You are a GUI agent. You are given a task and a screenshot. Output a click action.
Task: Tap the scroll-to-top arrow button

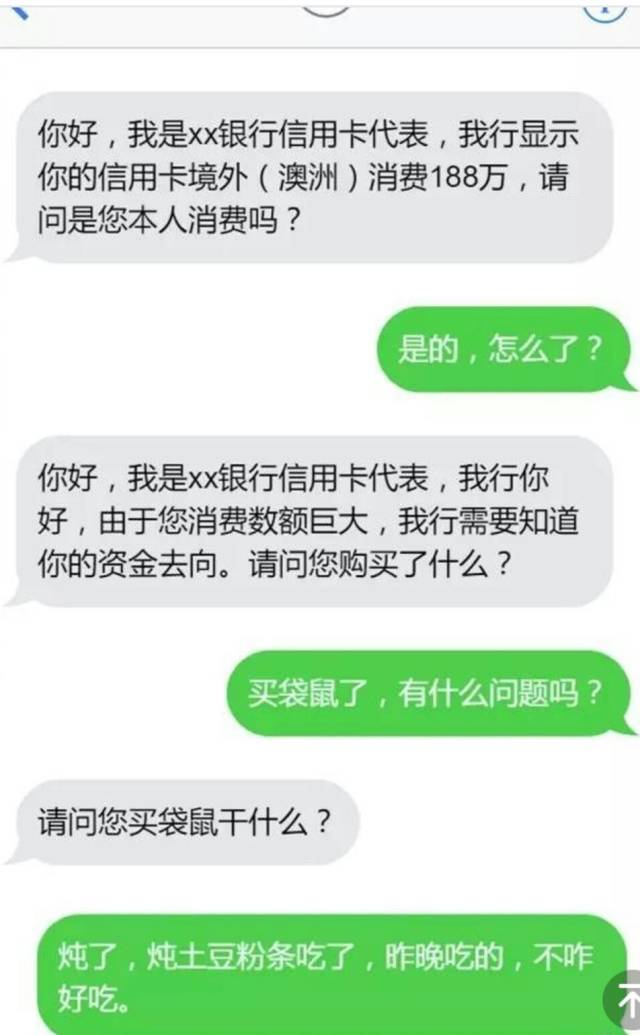pos(624,1001)
